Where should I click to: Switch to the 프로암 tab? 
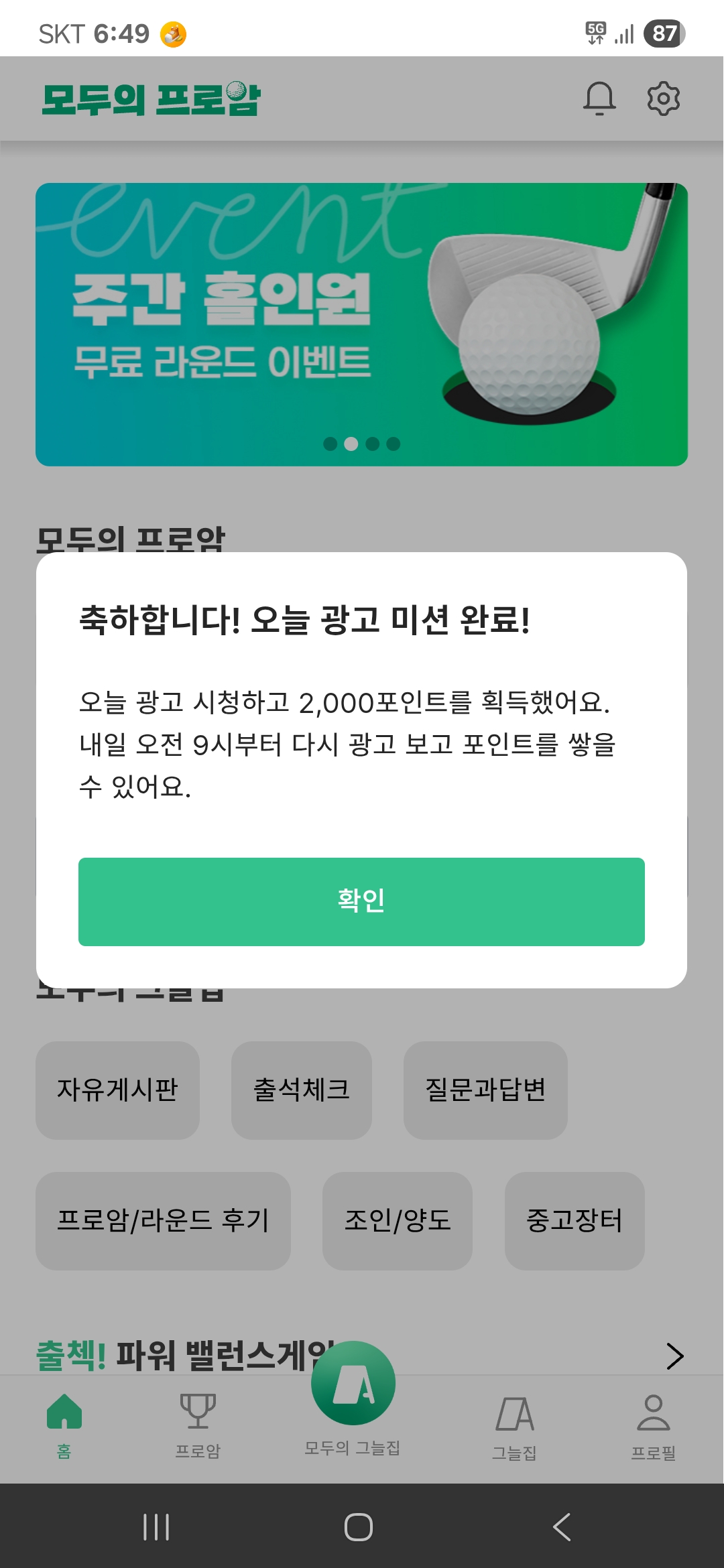click(x=198, y=1424)
